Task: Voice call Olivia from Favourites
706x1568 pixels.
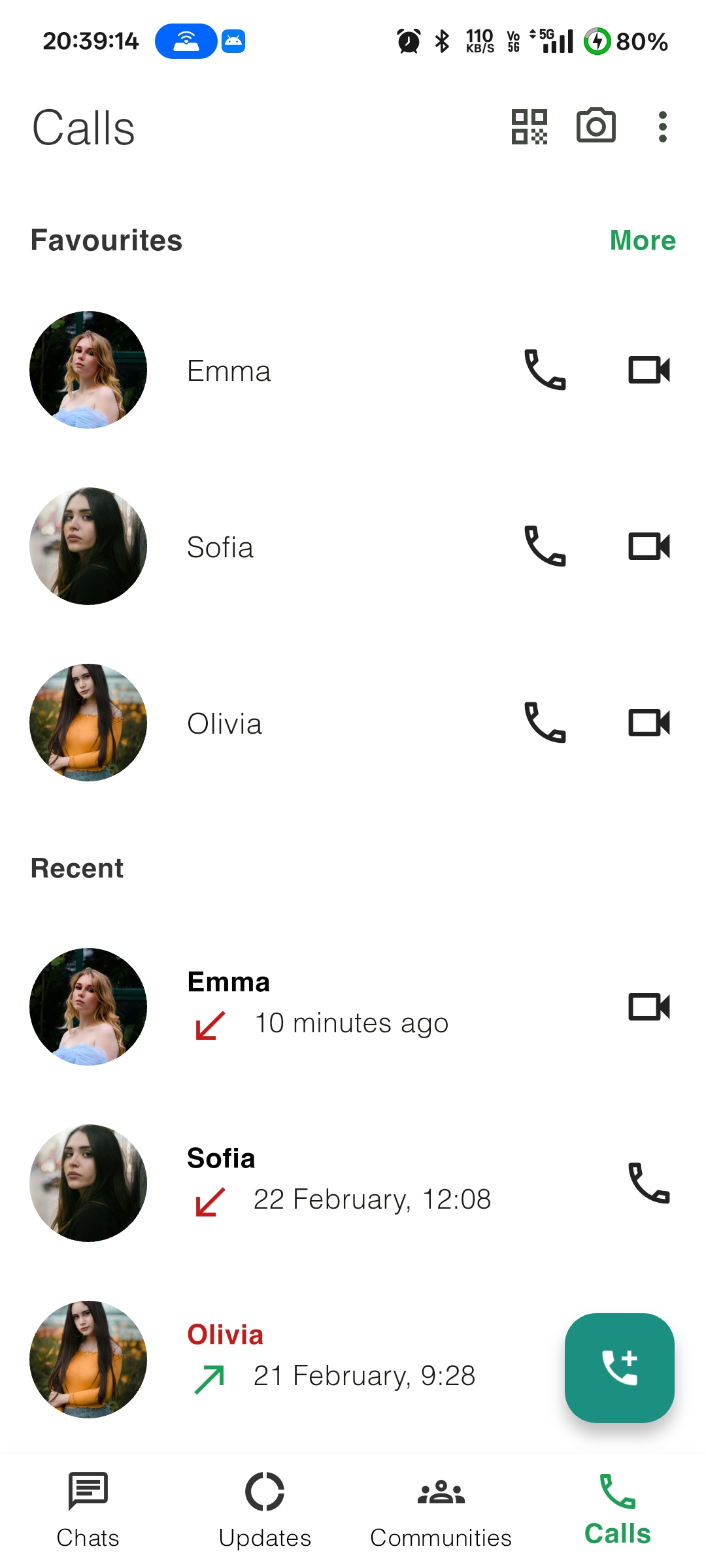Action: (545, 723)
